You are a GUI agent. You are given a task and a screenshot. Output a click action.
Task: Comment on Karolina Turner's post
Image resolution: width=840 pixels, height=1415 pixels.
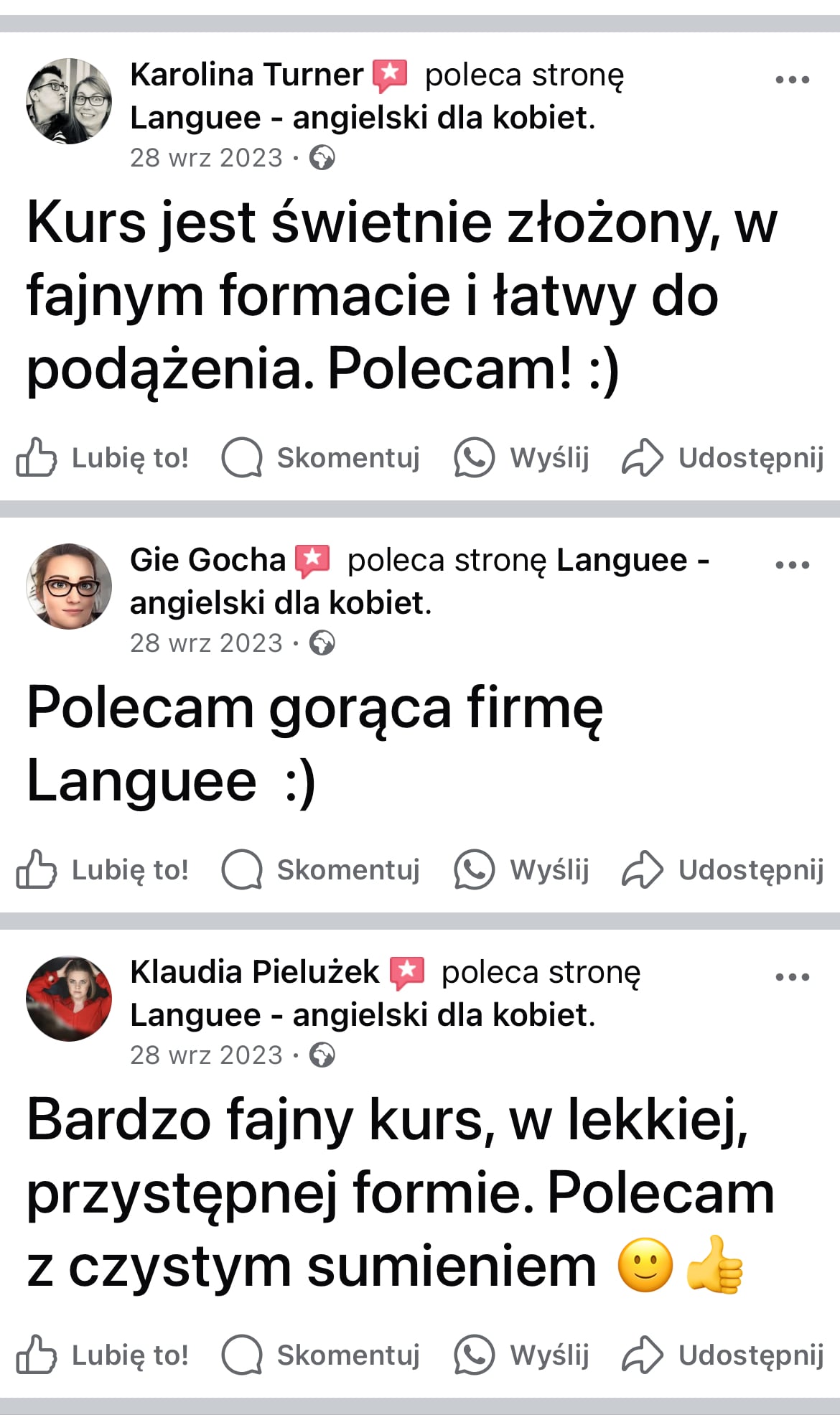tap(321, 457)
